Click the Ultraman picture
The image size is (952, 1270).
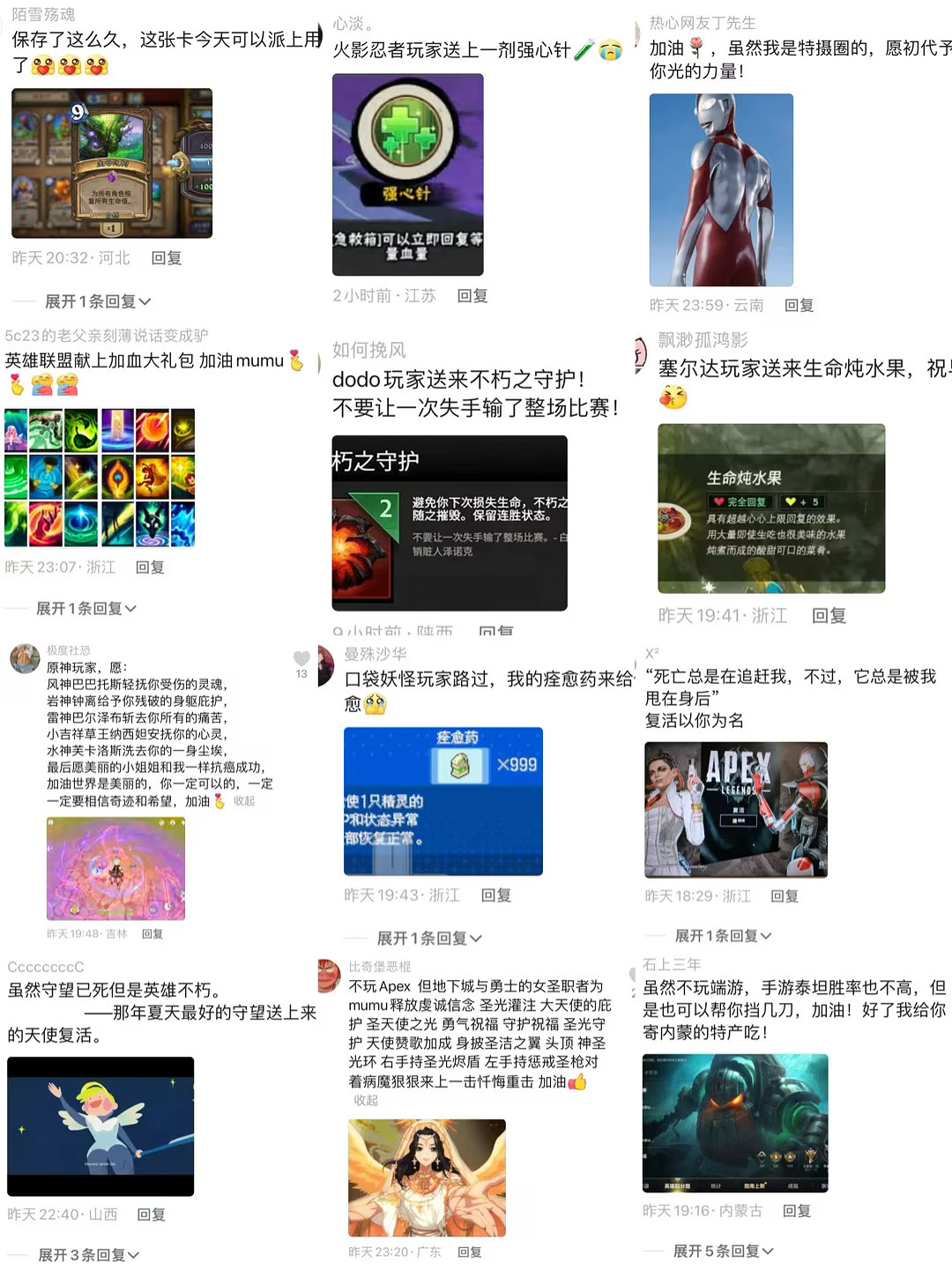coord(721,190)
